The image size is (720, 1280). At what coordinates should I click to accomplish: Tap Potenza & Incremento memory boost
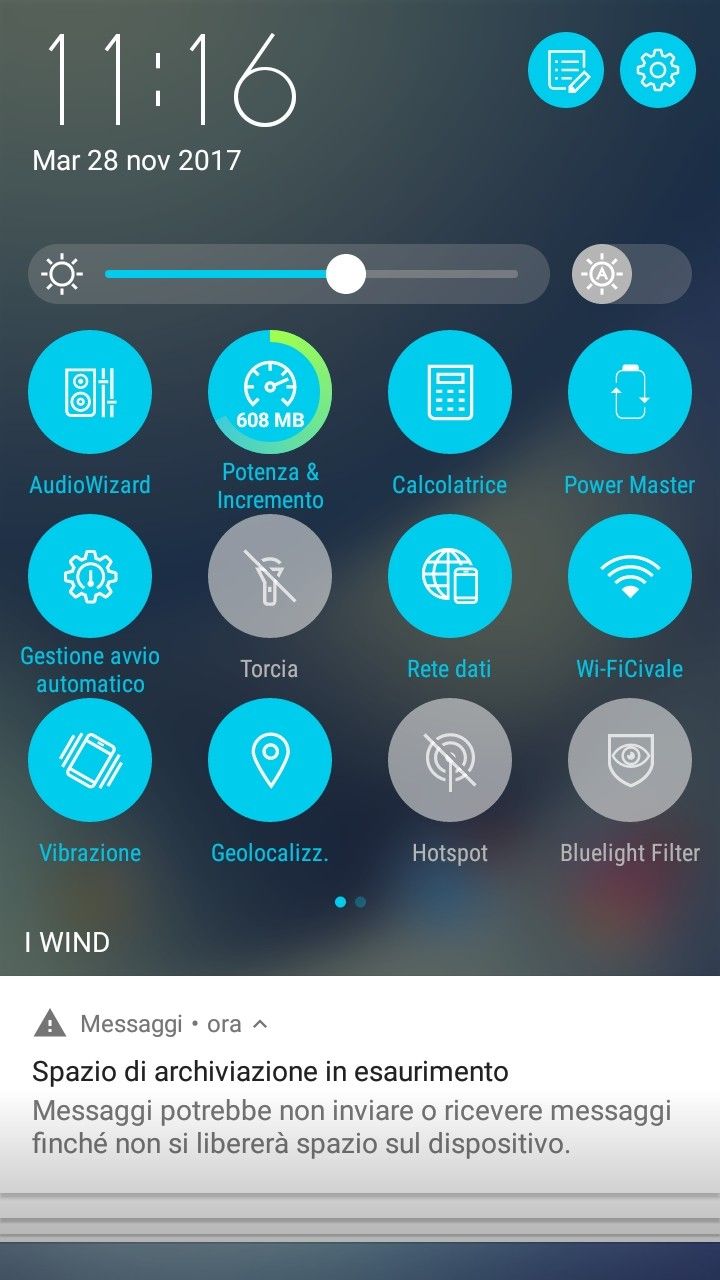270,393
